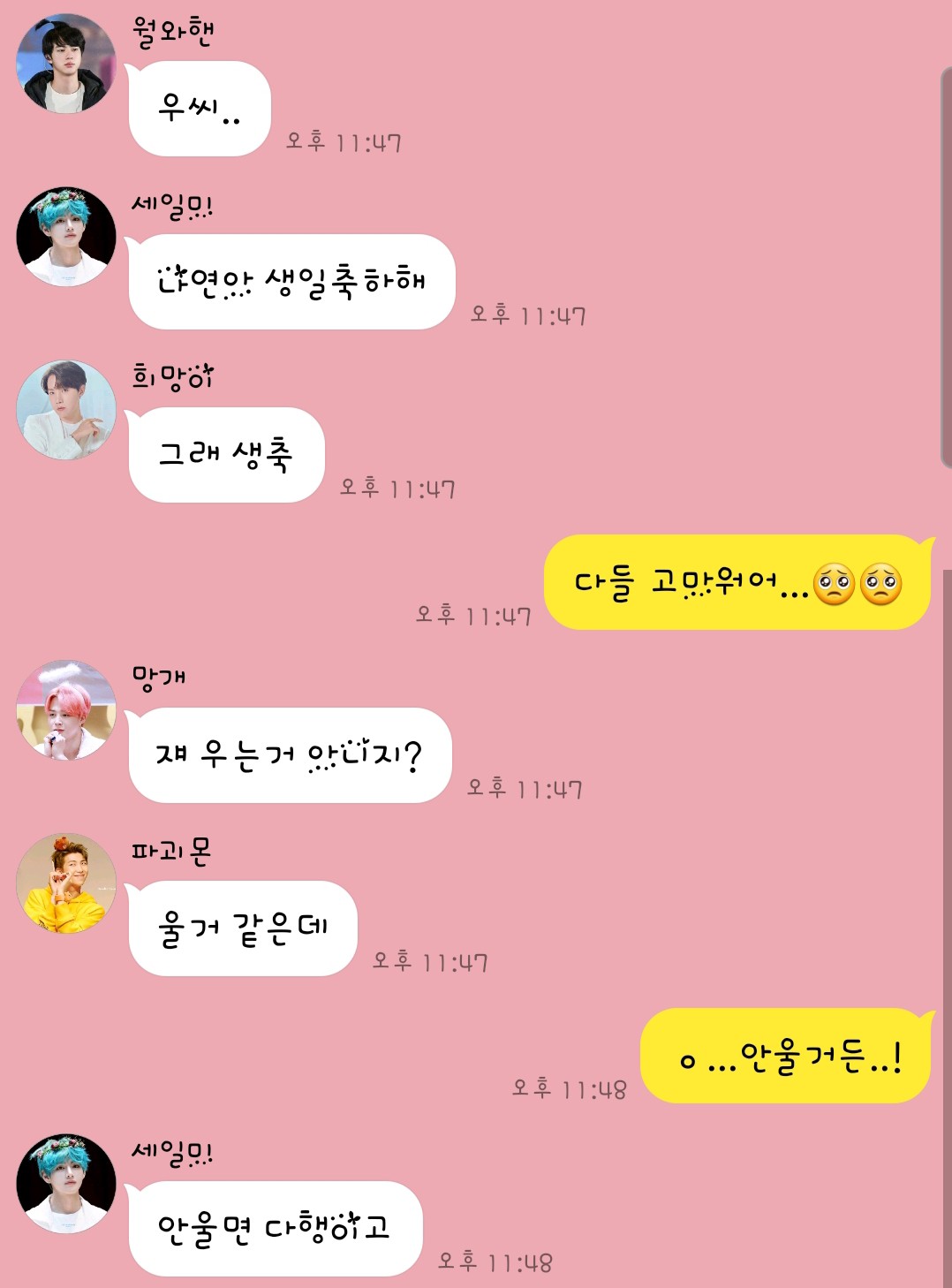This screenshot has height=1288, width=952.
Task: View 희망이's profile photo
Action: coord(66,410)
